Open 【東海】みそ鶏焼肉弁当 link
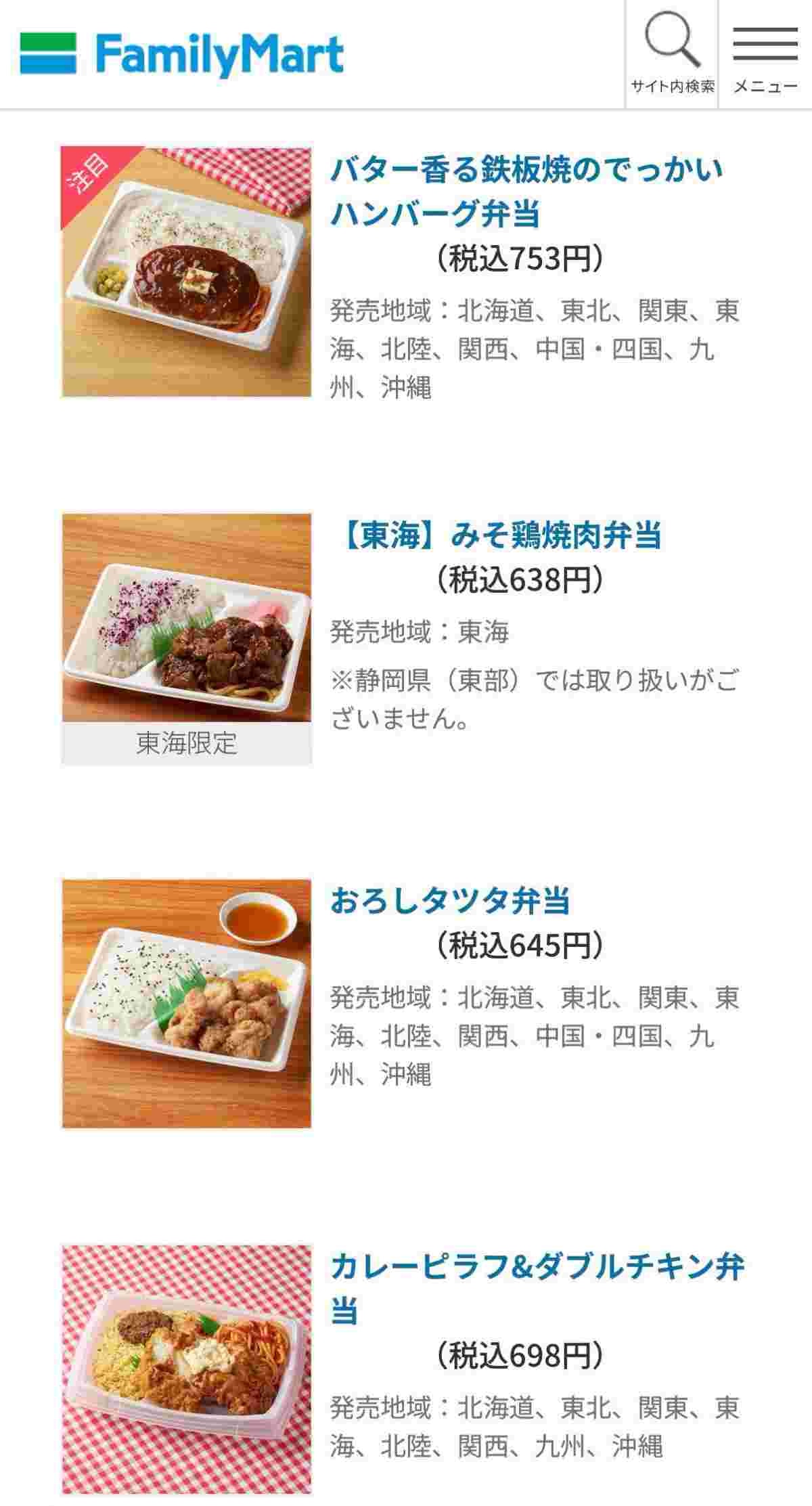This screenshot has height=1506, width=812. tap(495, 536)
